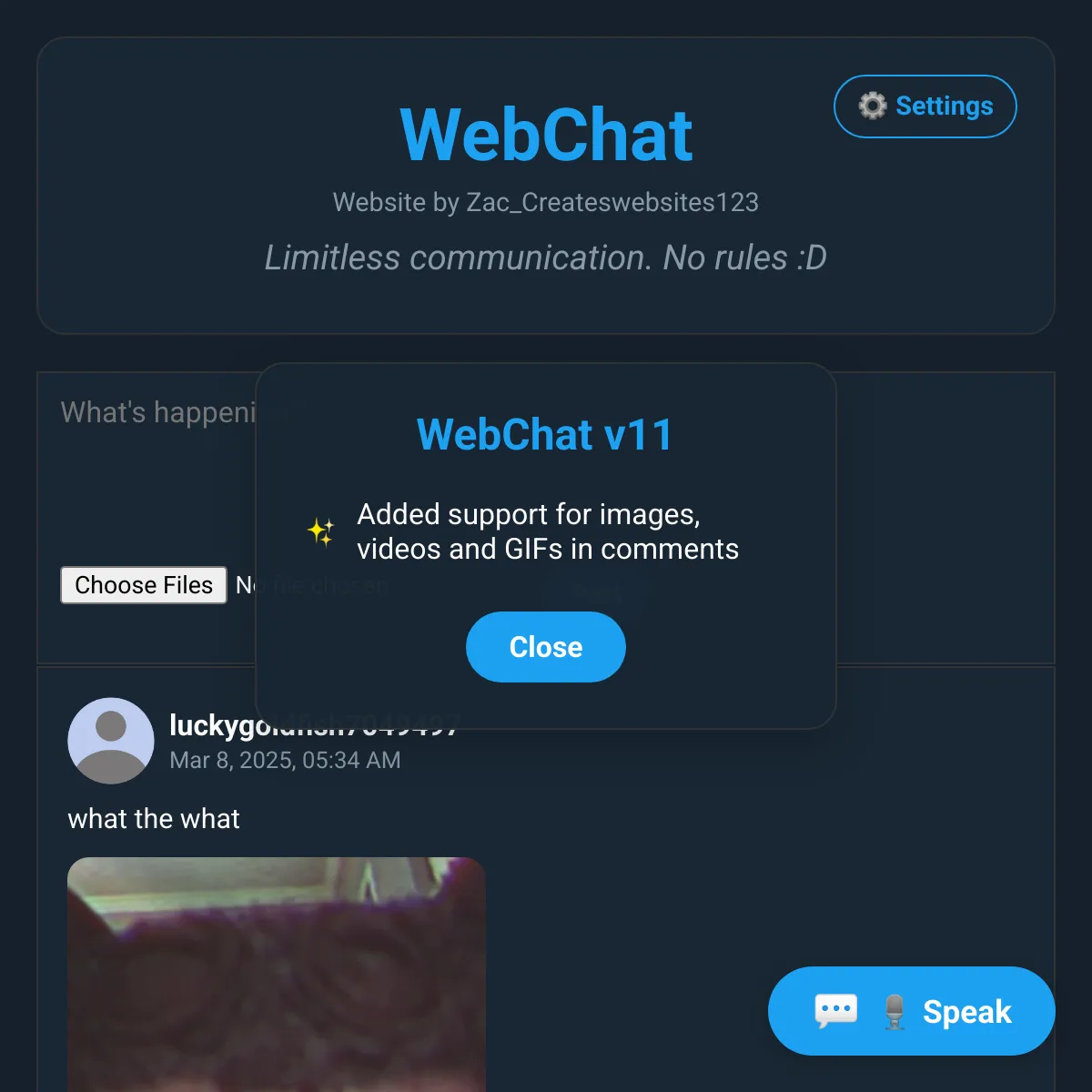
Task: Tap Choose Files to attach media
Action: (144, 585)
